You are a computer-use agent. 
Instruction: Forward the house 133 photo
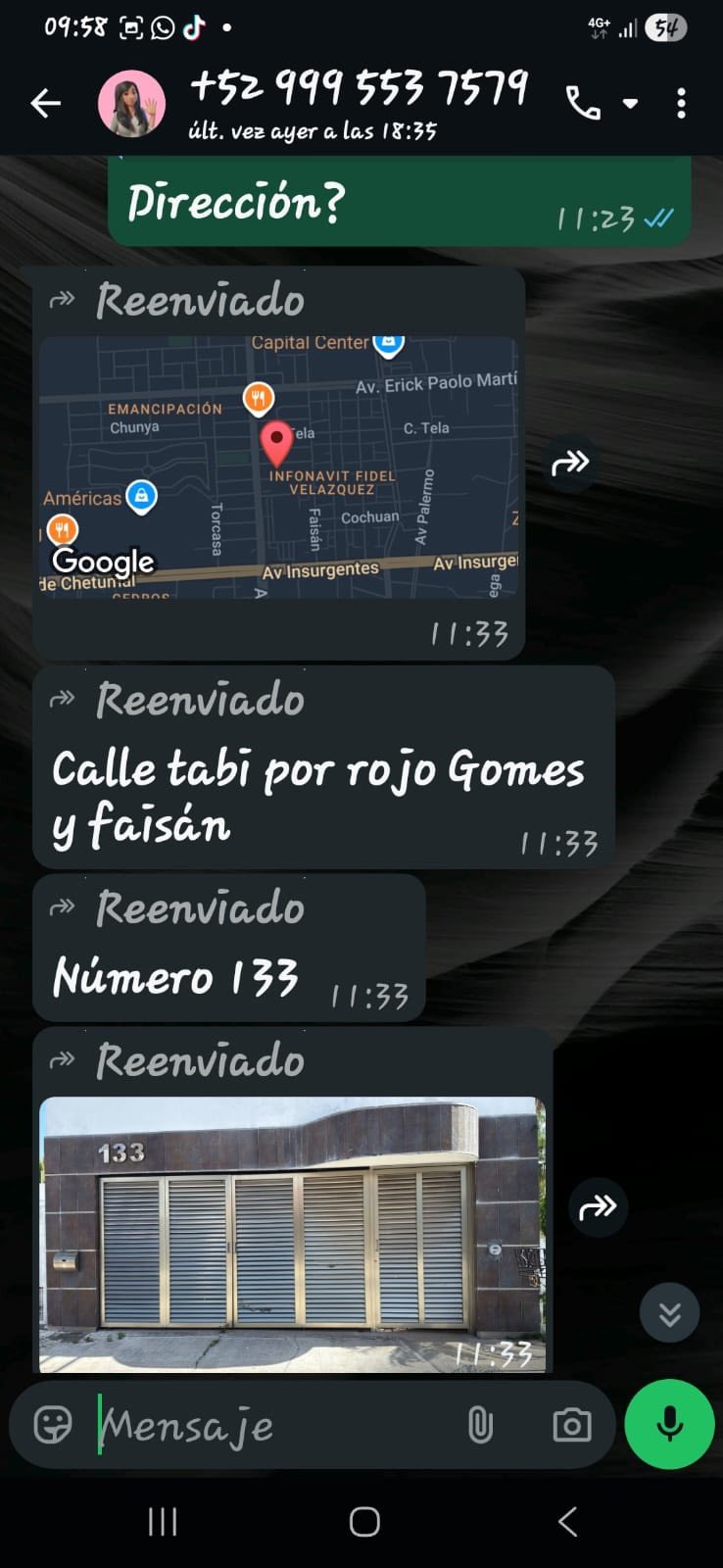click(x=597, y=1207)
